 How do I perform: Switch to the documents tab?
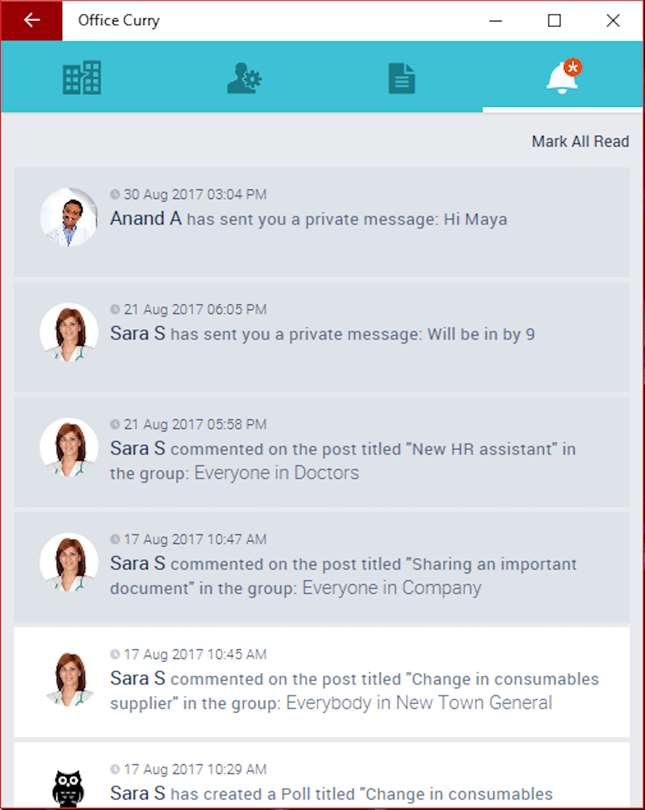(x=401, y=78)
